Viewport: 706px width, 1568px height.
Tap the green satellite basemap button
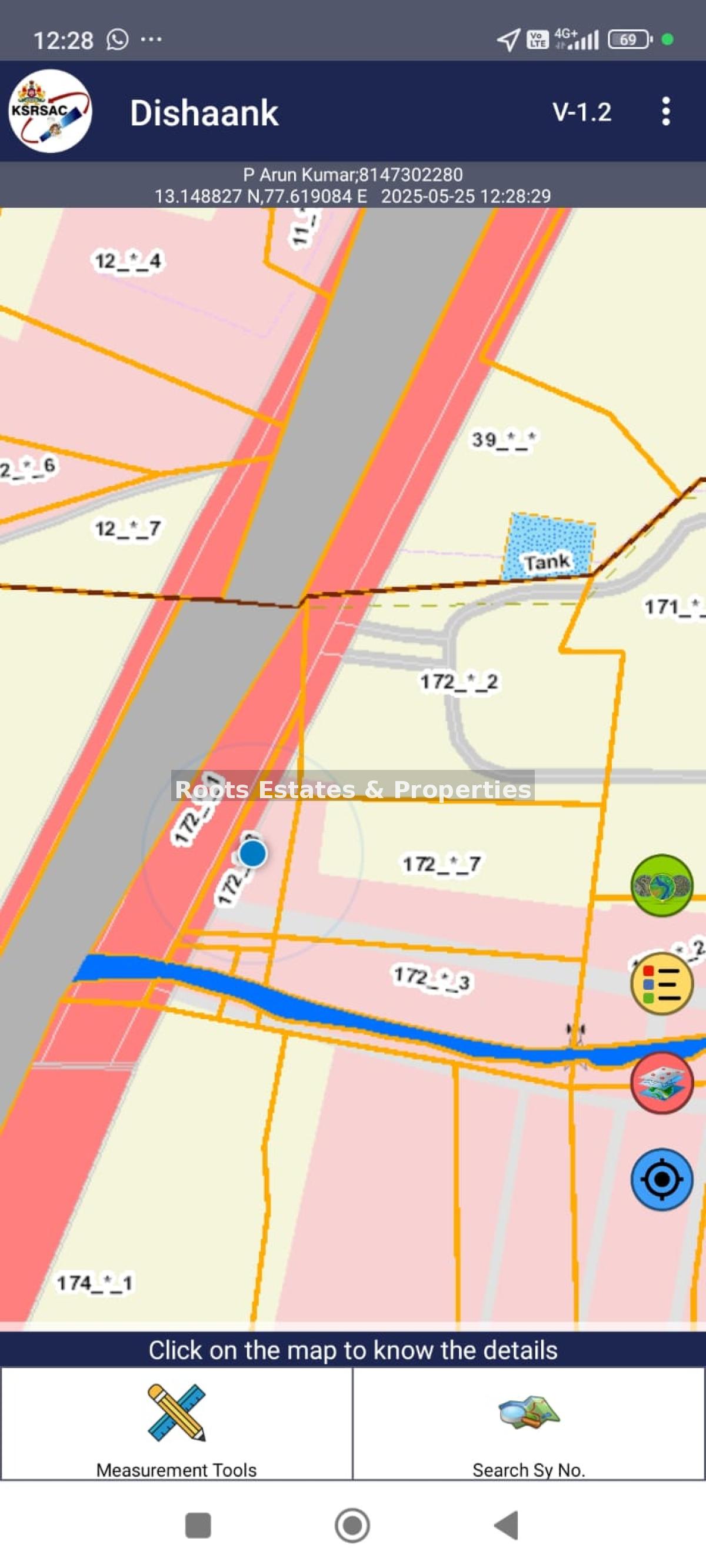click(661, 886)
